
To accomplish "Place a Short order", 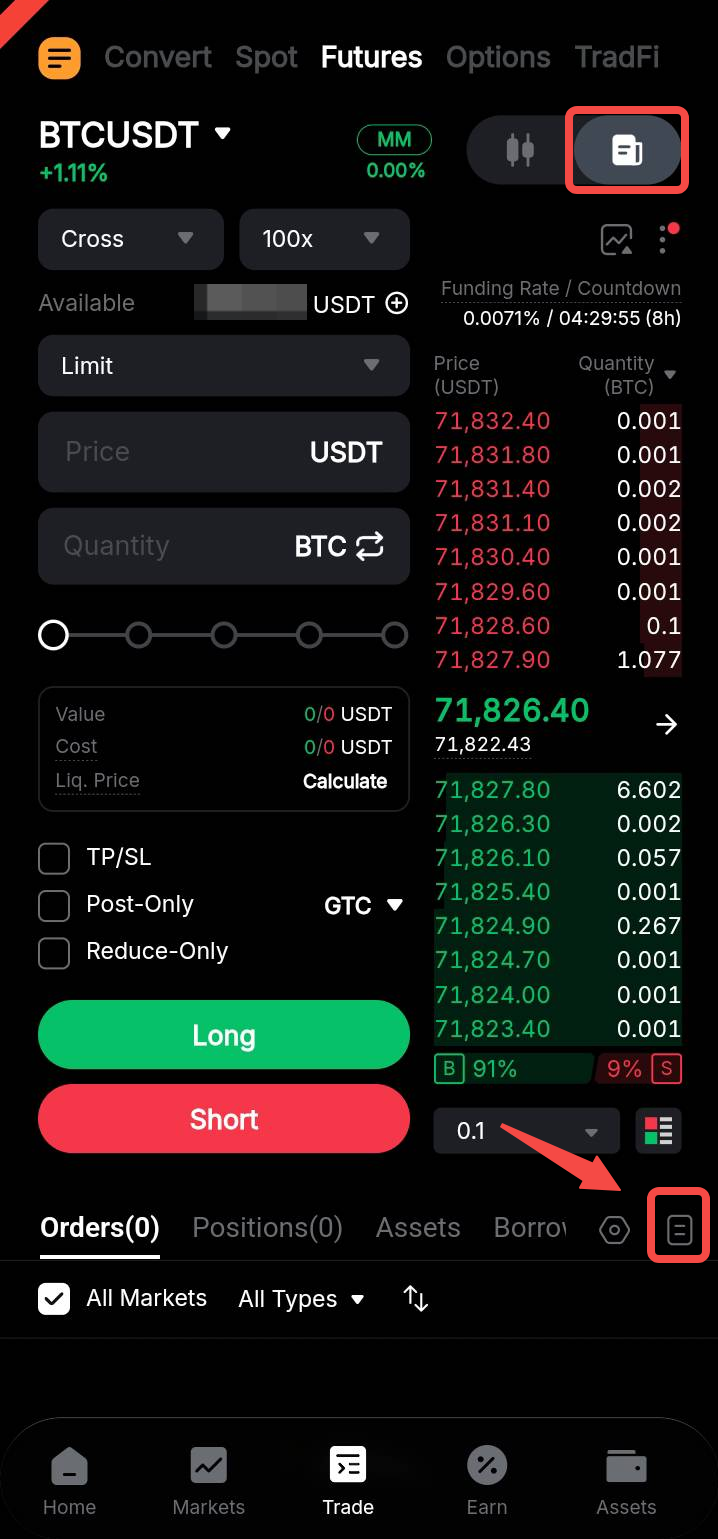I will coord(224,1119).
